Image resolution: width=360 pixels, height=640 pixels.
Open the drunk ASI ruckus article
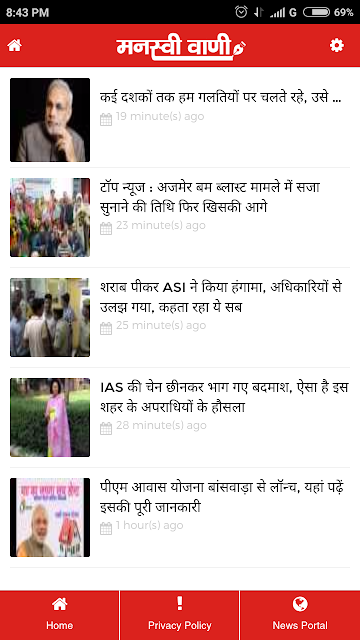[x=180, y=318]
